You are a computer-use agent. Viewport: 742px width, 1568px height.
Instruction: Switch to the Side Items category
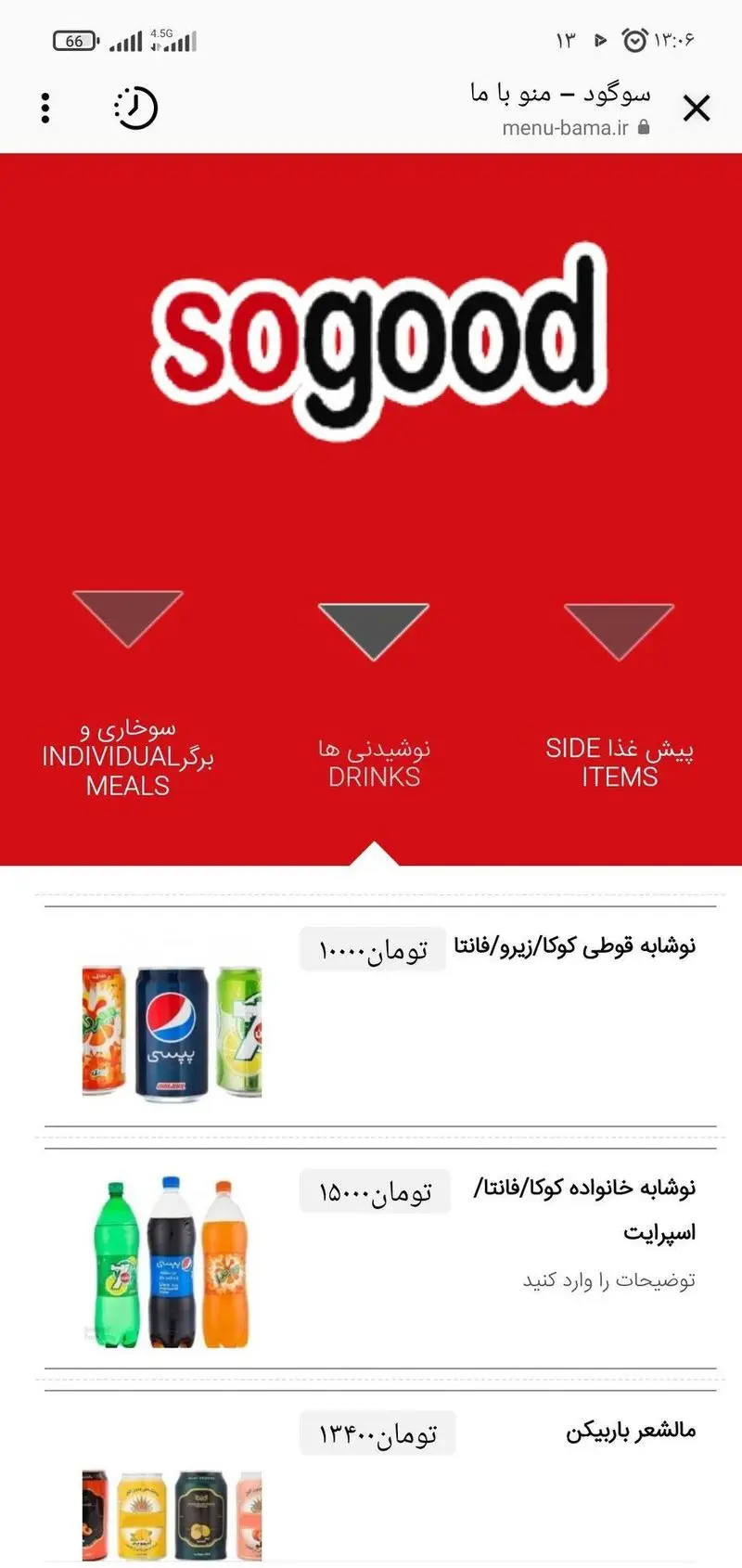click(x=619, y=761)
